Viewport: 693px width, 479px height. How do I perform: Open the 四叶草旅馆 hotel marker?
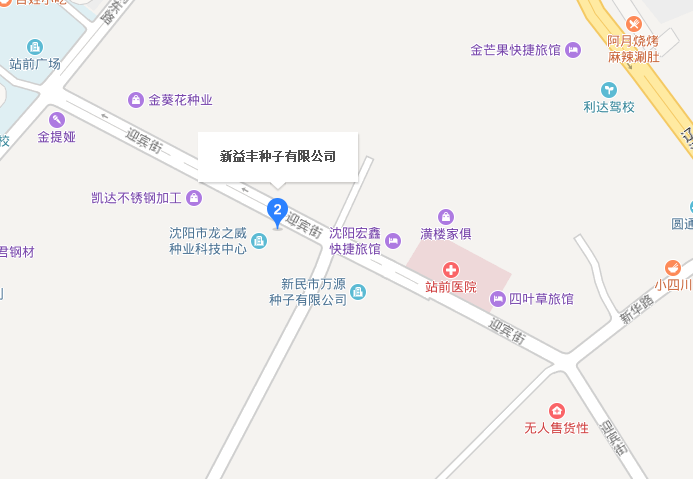click(x=497, y=299)
